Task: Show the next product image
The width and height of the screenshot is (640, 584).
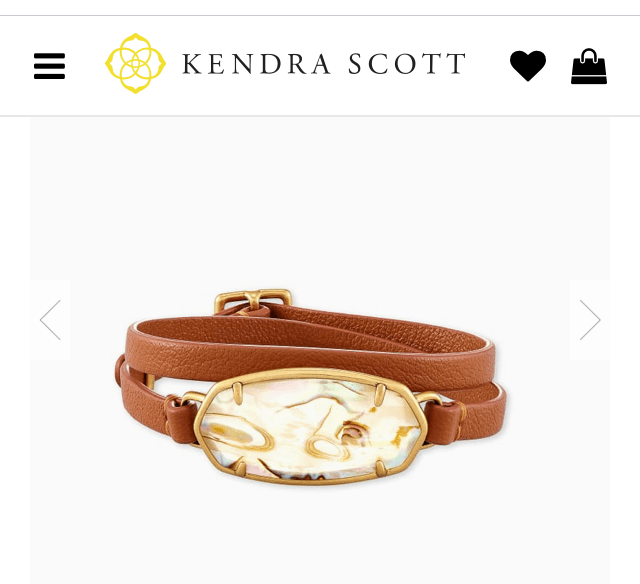Action: pos(590,320)
